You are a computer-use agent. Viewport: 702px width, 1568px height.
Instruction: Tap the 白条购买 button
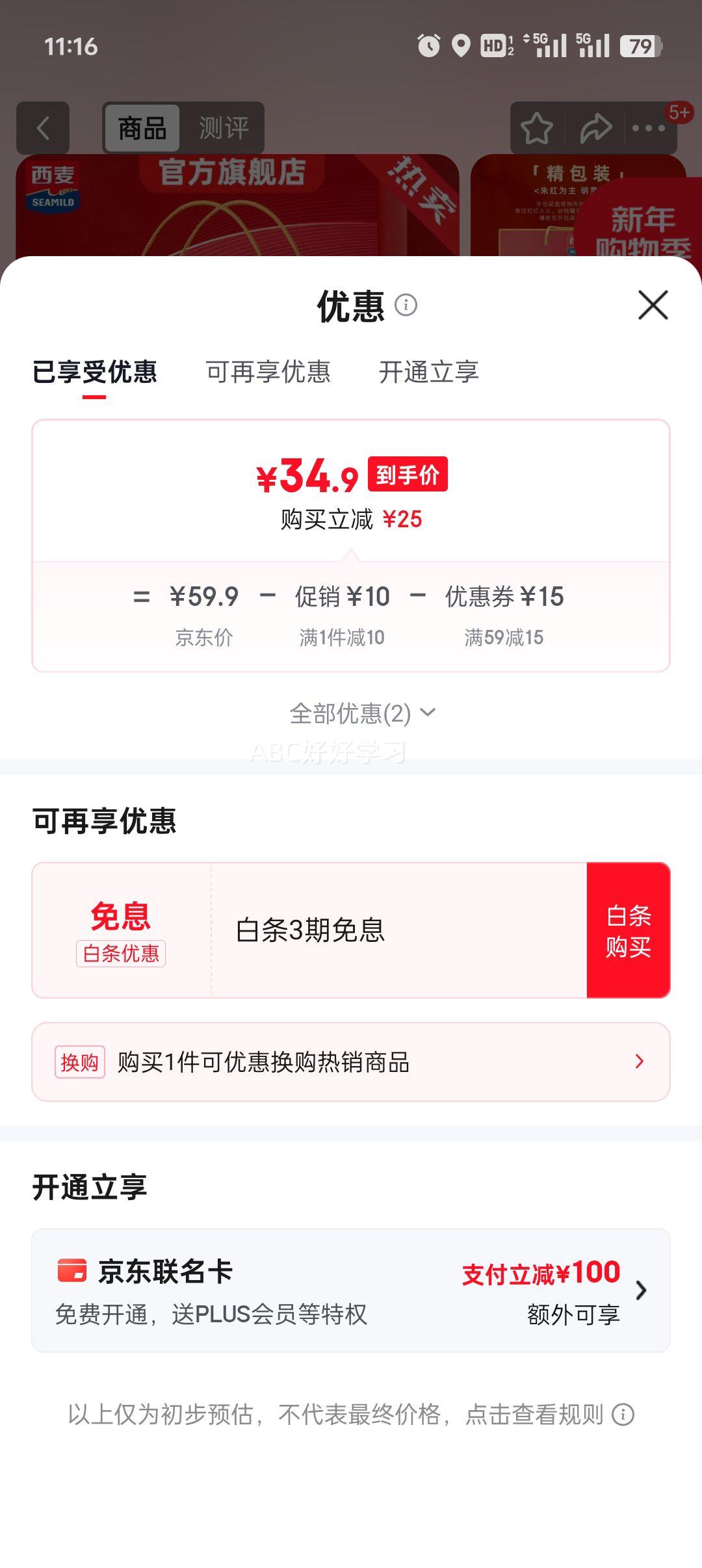point(627,931)
